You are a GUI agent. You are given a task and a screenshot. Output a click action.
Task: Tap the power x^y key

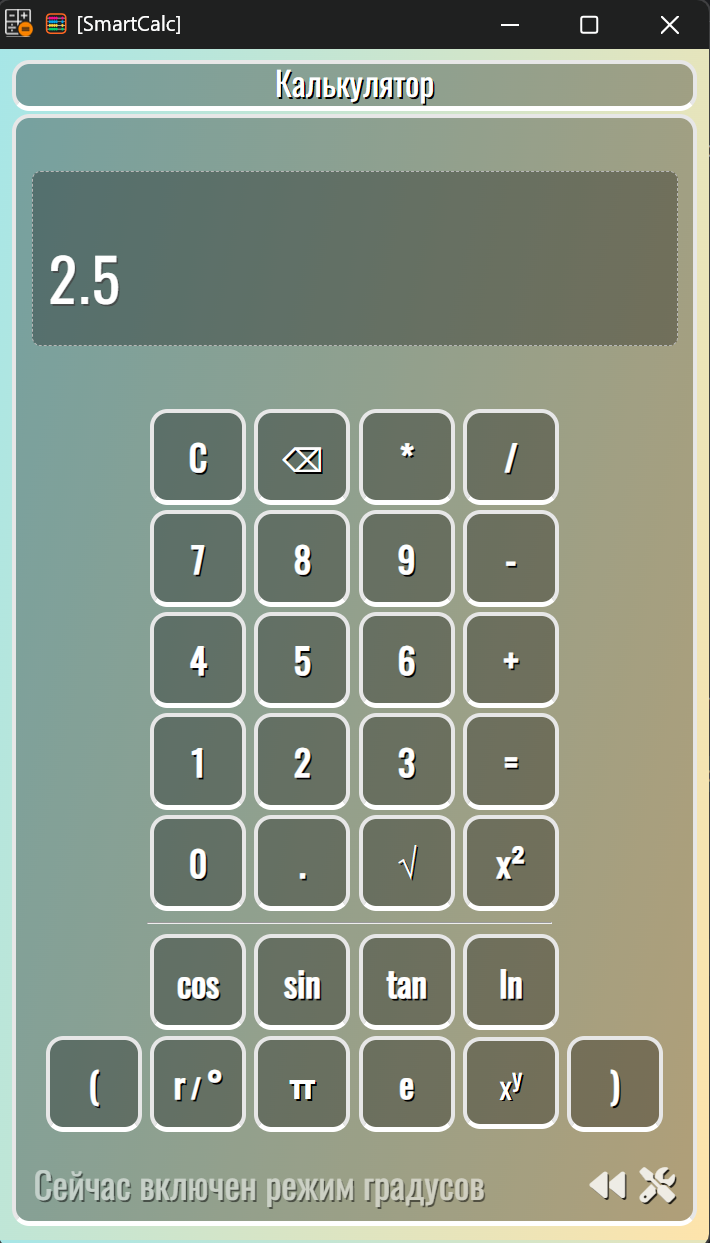pyautogui.click(x=510, y=1084)
